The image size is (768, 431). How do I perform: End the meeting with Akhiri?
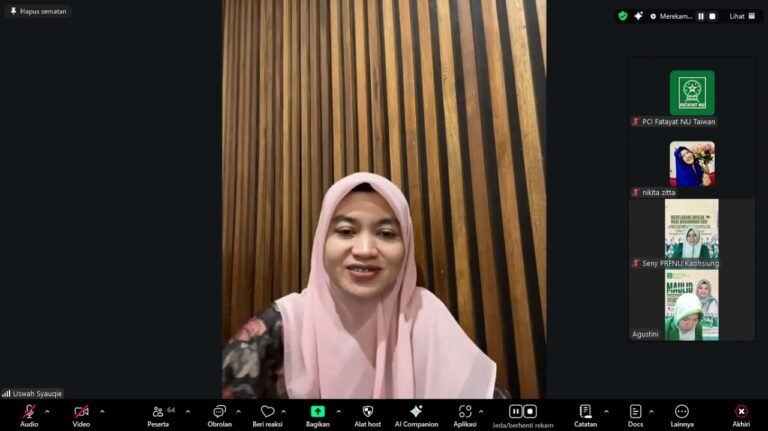[x=741, y=412]
